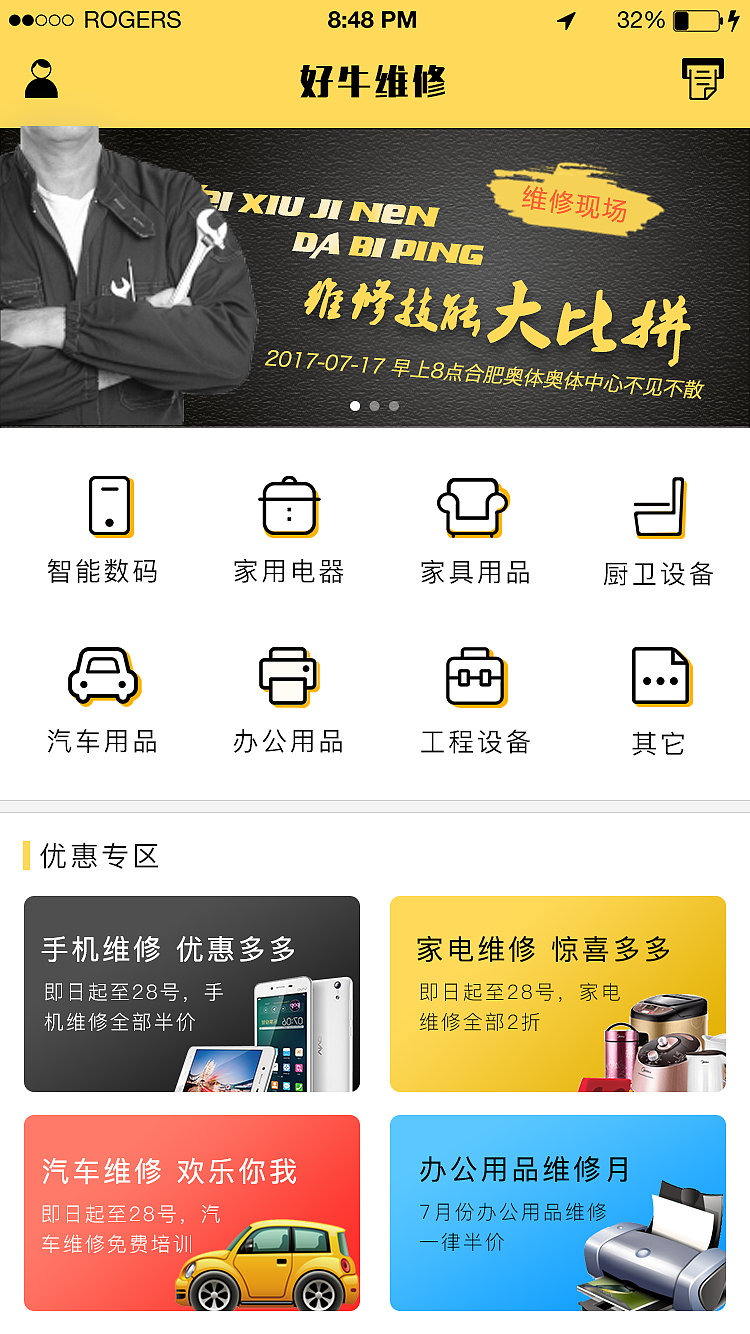
Task: Select the 家用电器 home appliance cooker icon
Action: (289, 510)
